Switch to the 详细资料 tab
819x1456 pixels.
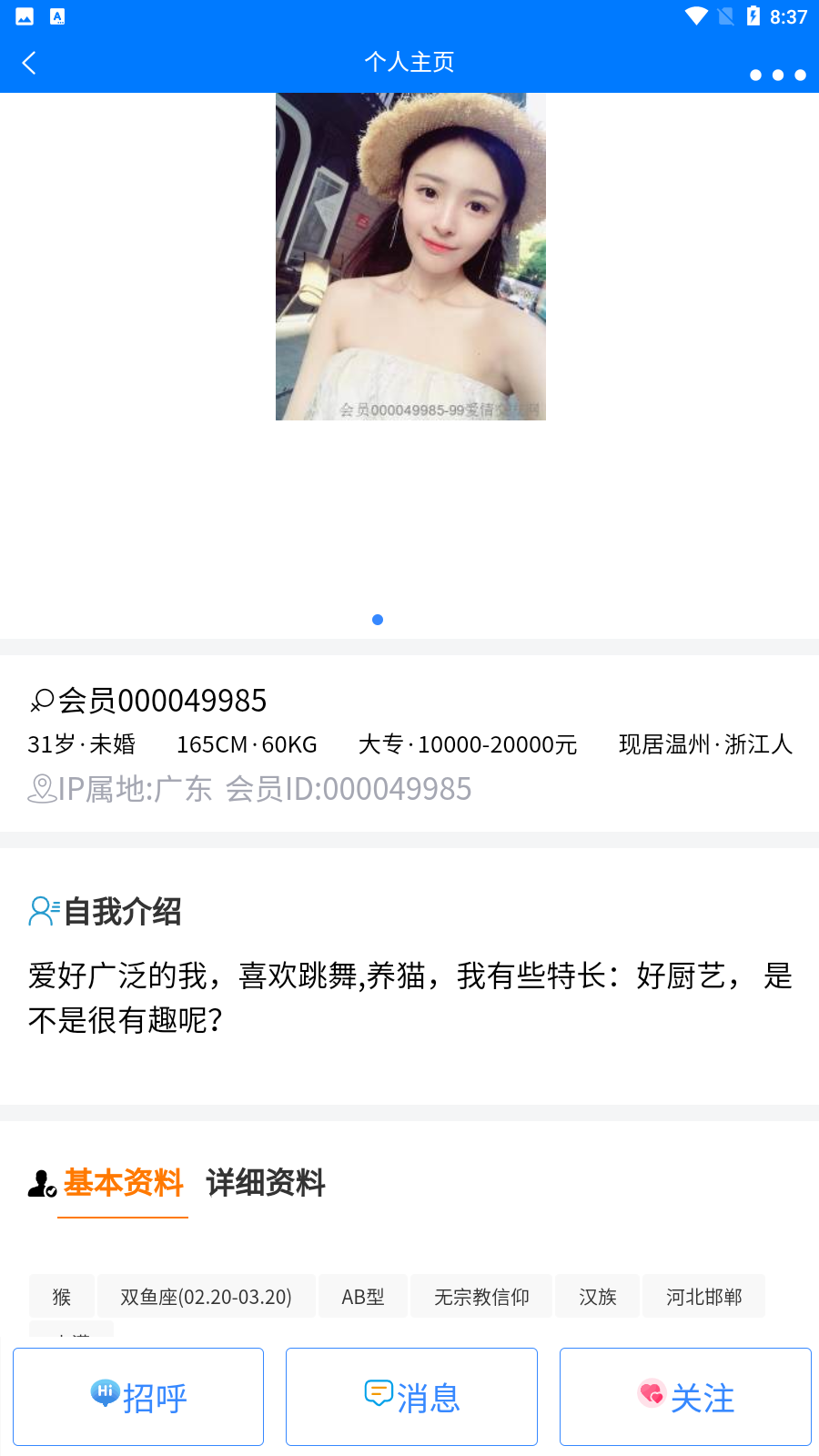[264, 1184]
